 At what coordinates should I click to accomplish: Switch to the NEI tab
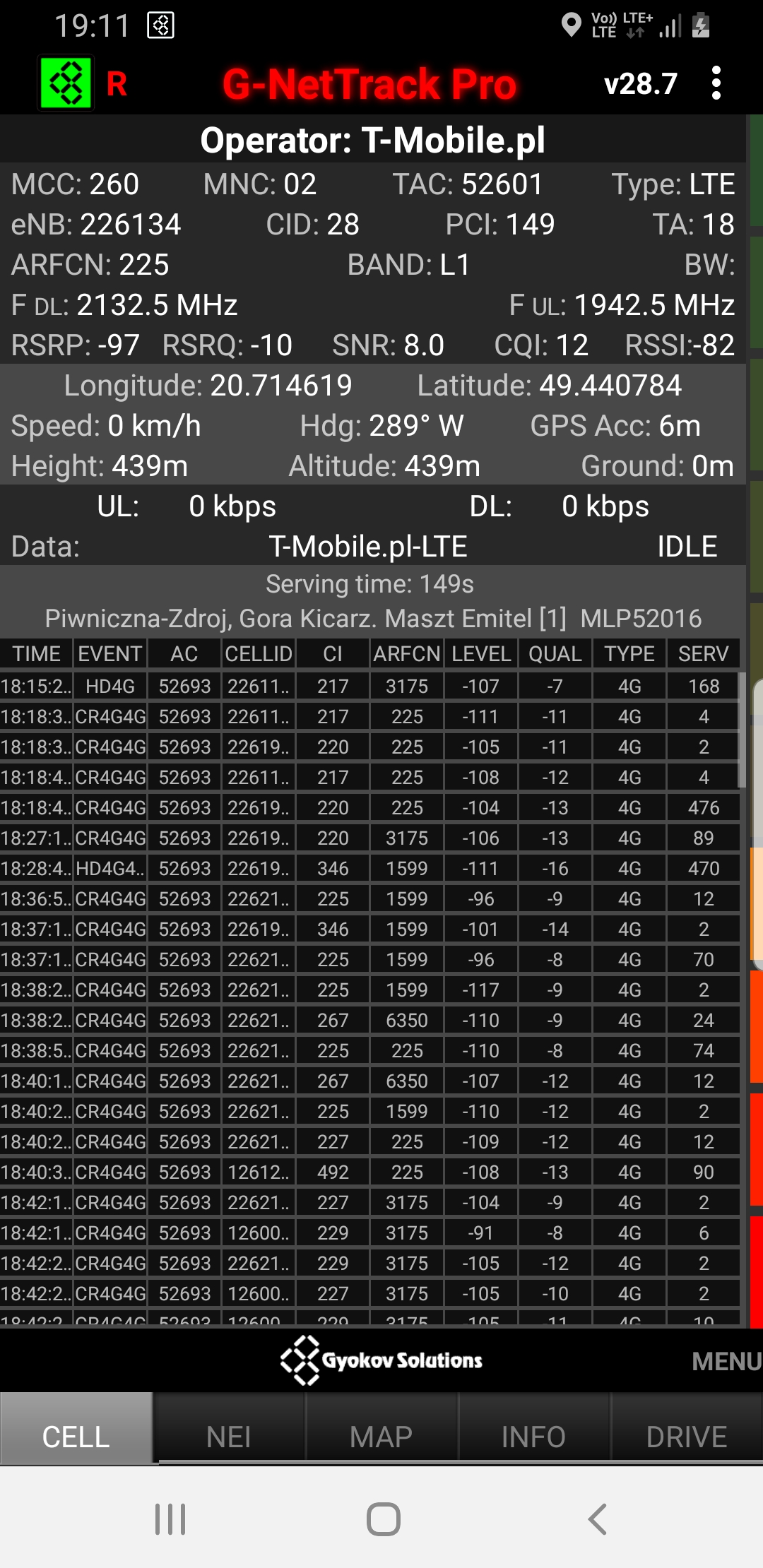[x=228, y=1437]
